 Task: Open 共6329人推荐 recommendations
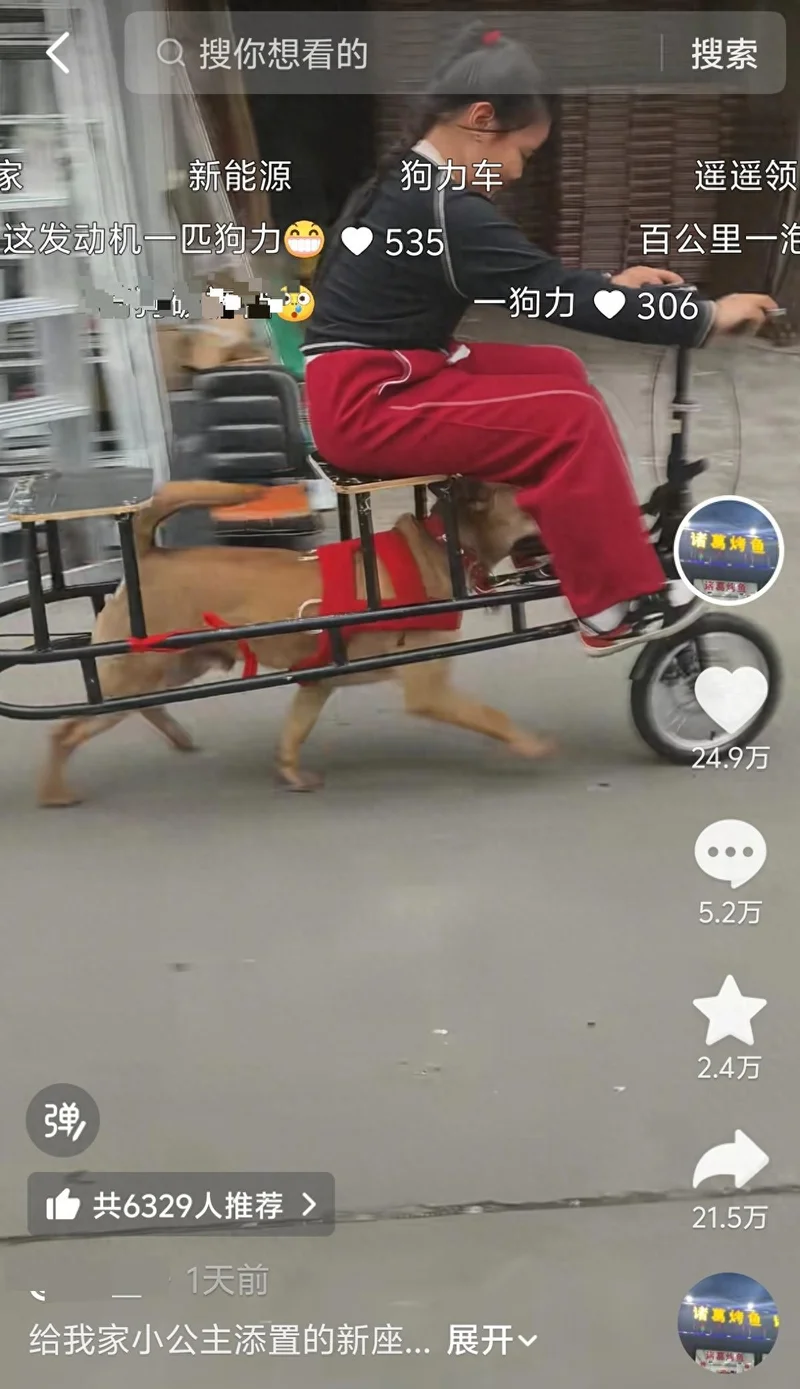pos(181,1205)
